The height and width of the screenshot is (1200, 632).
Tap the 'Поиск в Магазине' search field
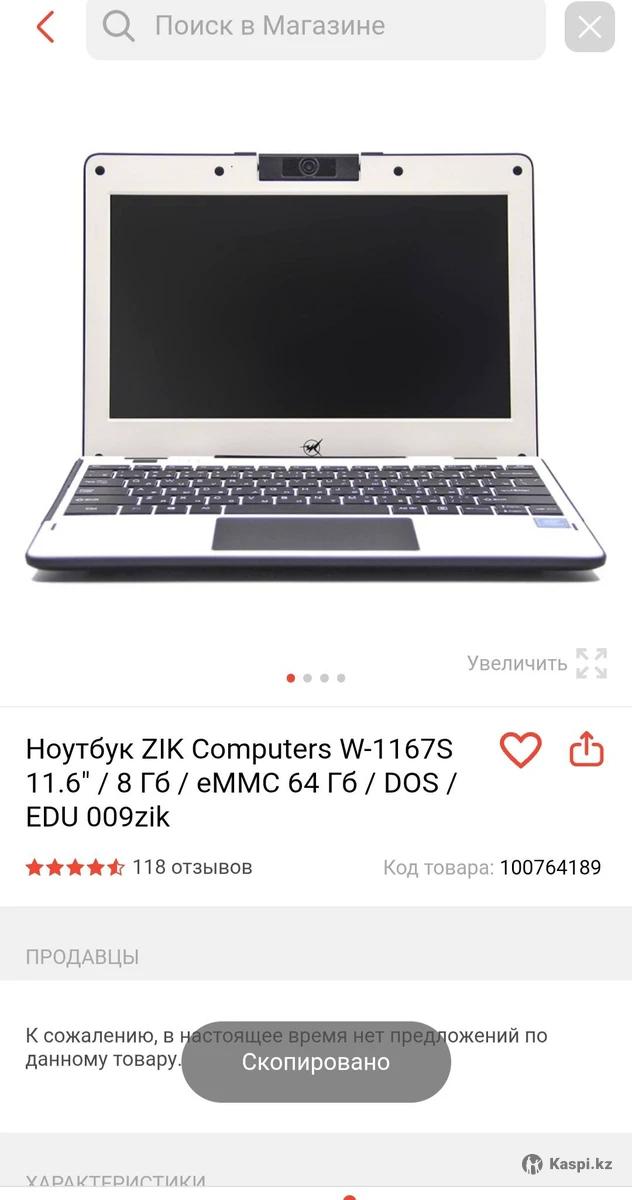[315, 27]
